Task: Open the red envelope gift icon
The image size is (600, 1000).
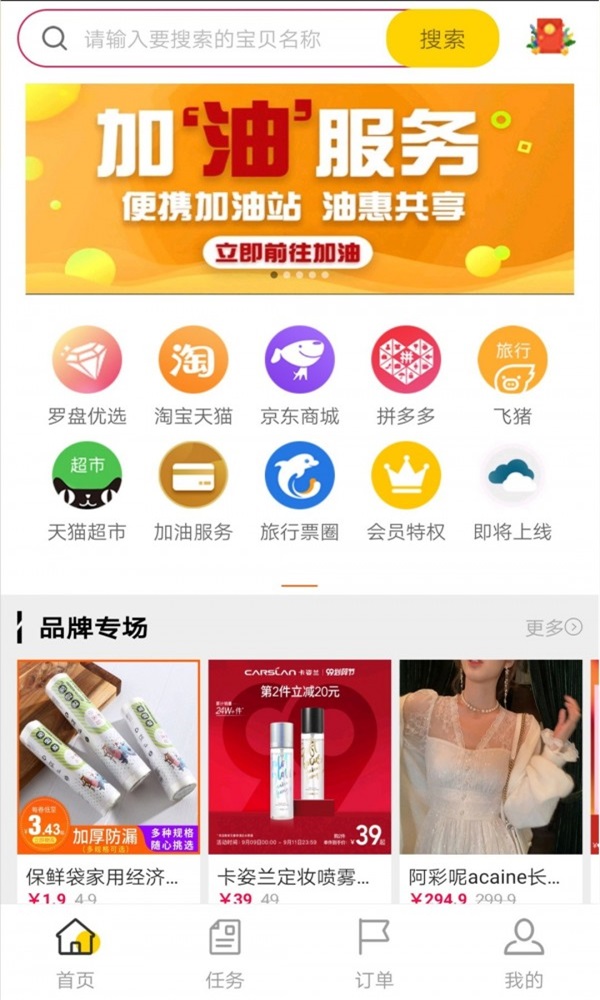Action: tap(551, 38)
